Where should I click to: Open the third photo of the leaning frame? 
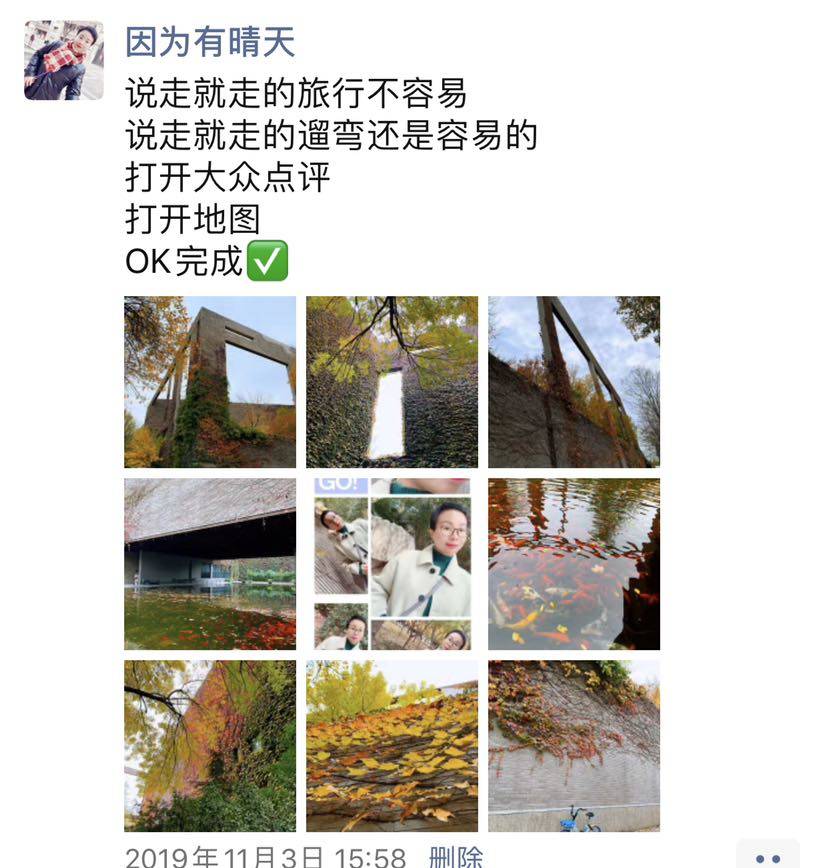coord(574,382)
